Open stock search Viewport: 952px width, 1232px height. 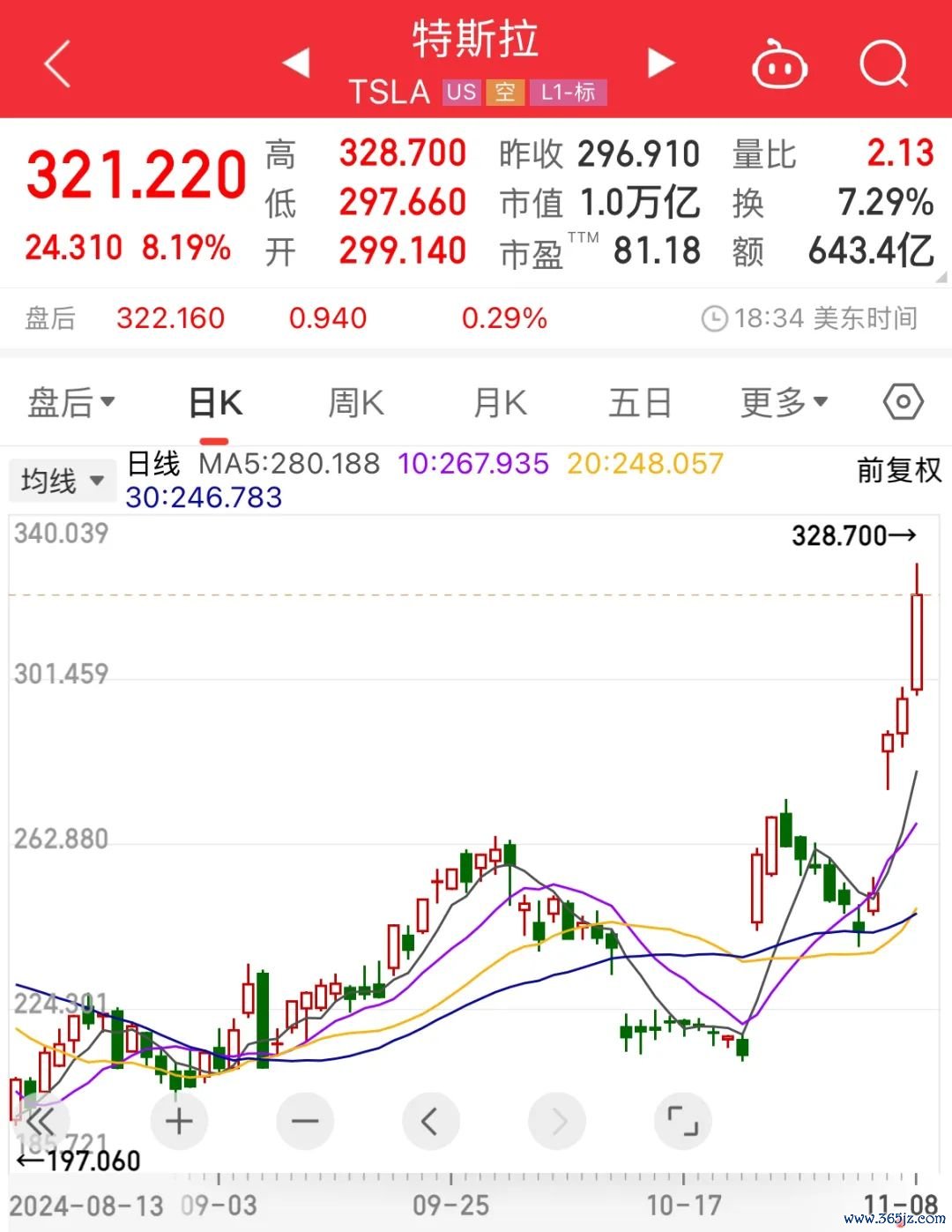coord(883,63)
